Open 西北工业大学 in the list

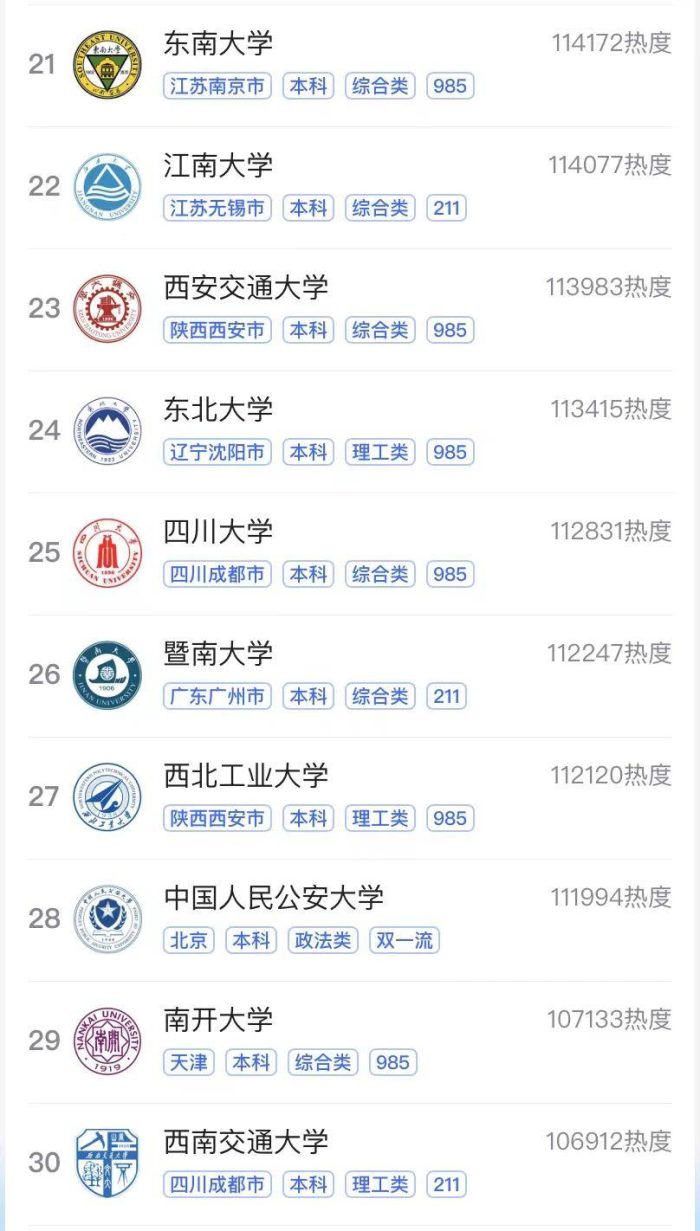point(350,798)
